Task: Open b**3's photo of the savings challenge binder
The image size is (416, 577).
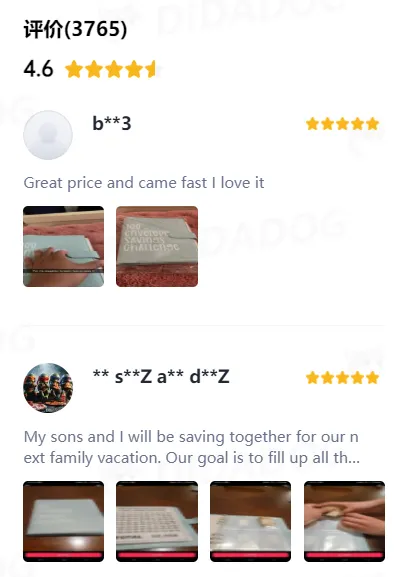Action: pyautogui.click(x=157, y=246)
